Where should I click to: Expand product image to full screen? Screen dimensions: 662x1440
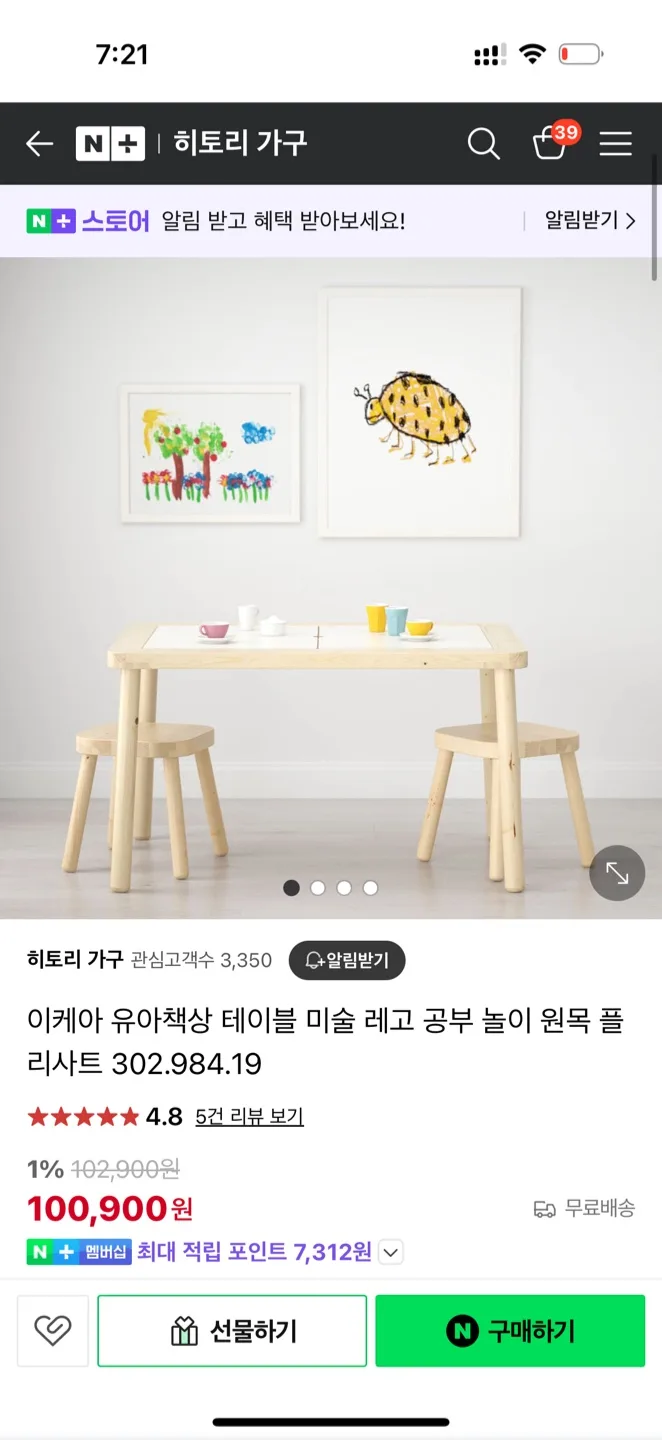(x=617, y=874)
